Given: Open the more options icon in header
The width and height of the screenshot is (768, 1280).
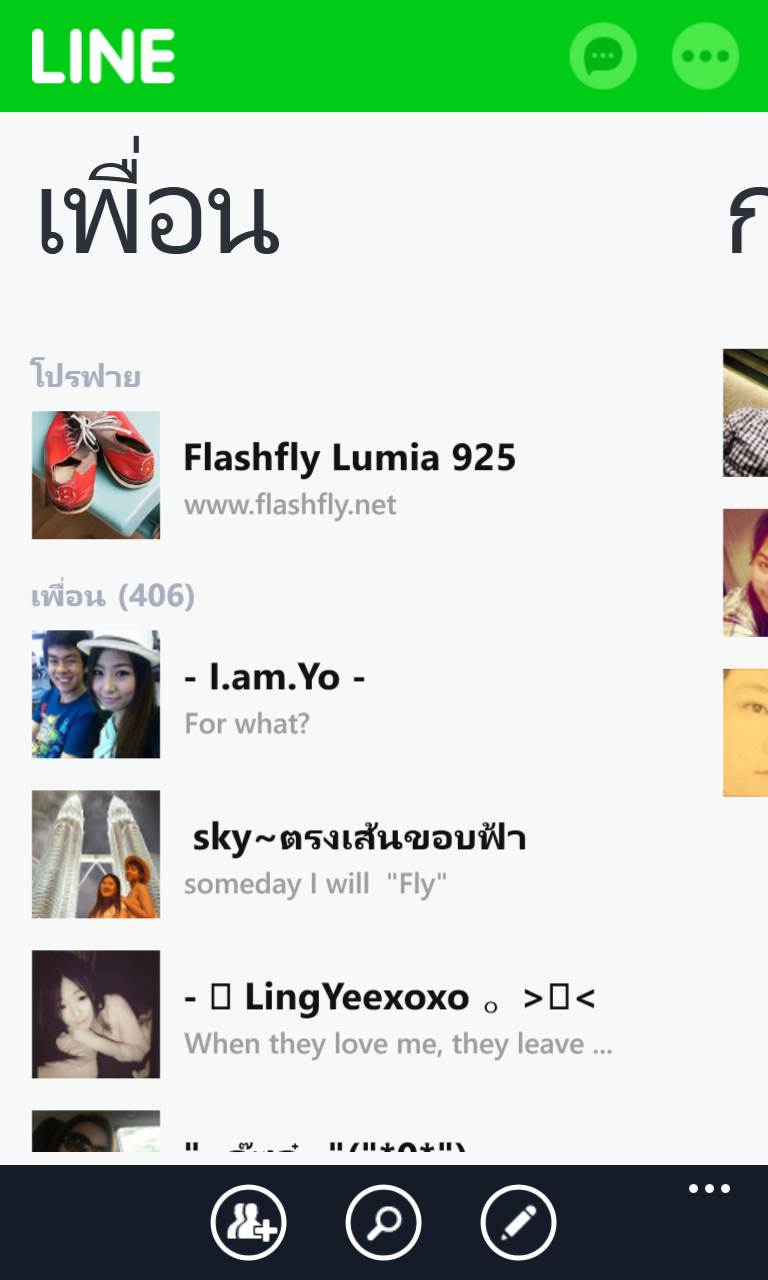Looking at the screenshot, I should coord(705,56).
